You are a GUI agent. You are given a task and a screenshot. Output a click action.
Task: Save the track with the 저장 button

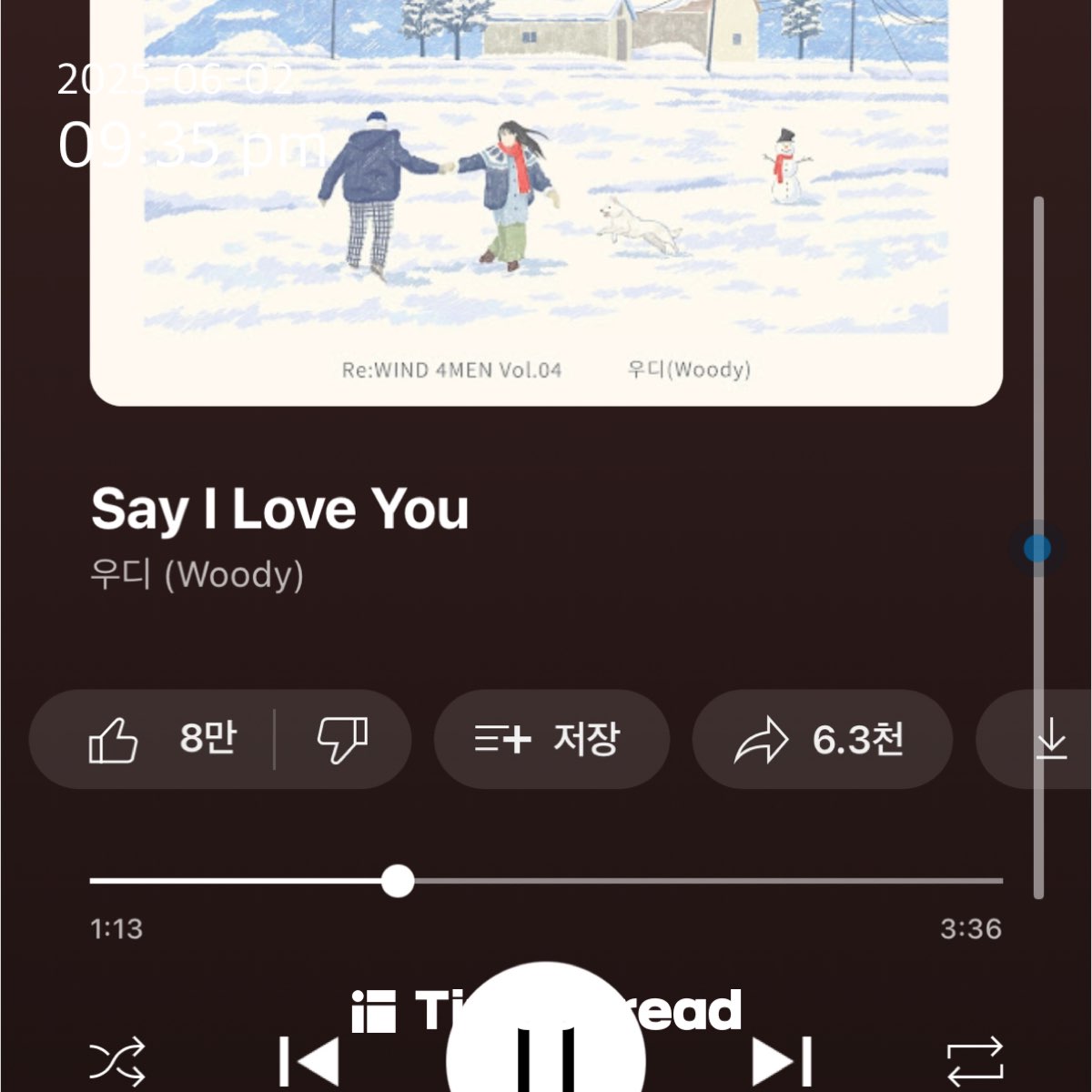pyautogui.click(x=551, y=739)
